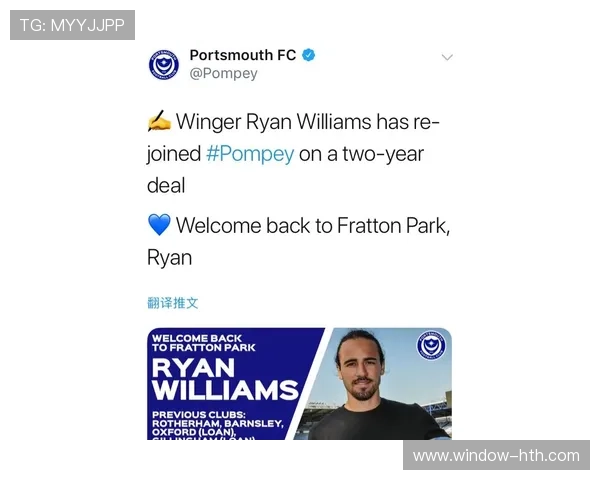
Task: Tap the translate tweet link
Action: (x=173, y=303)
